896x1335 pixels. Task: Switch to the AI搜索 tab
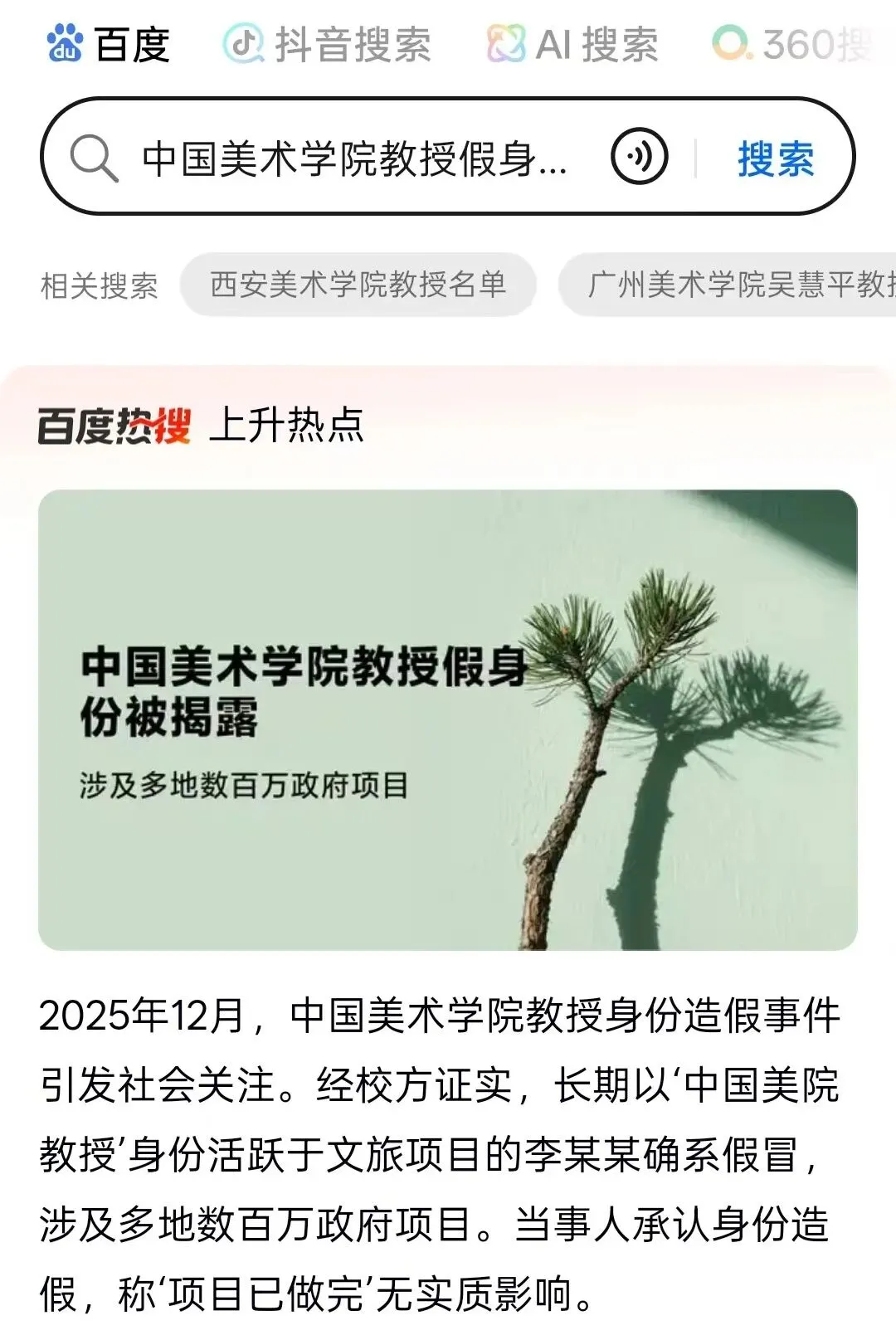click(573, 44)
